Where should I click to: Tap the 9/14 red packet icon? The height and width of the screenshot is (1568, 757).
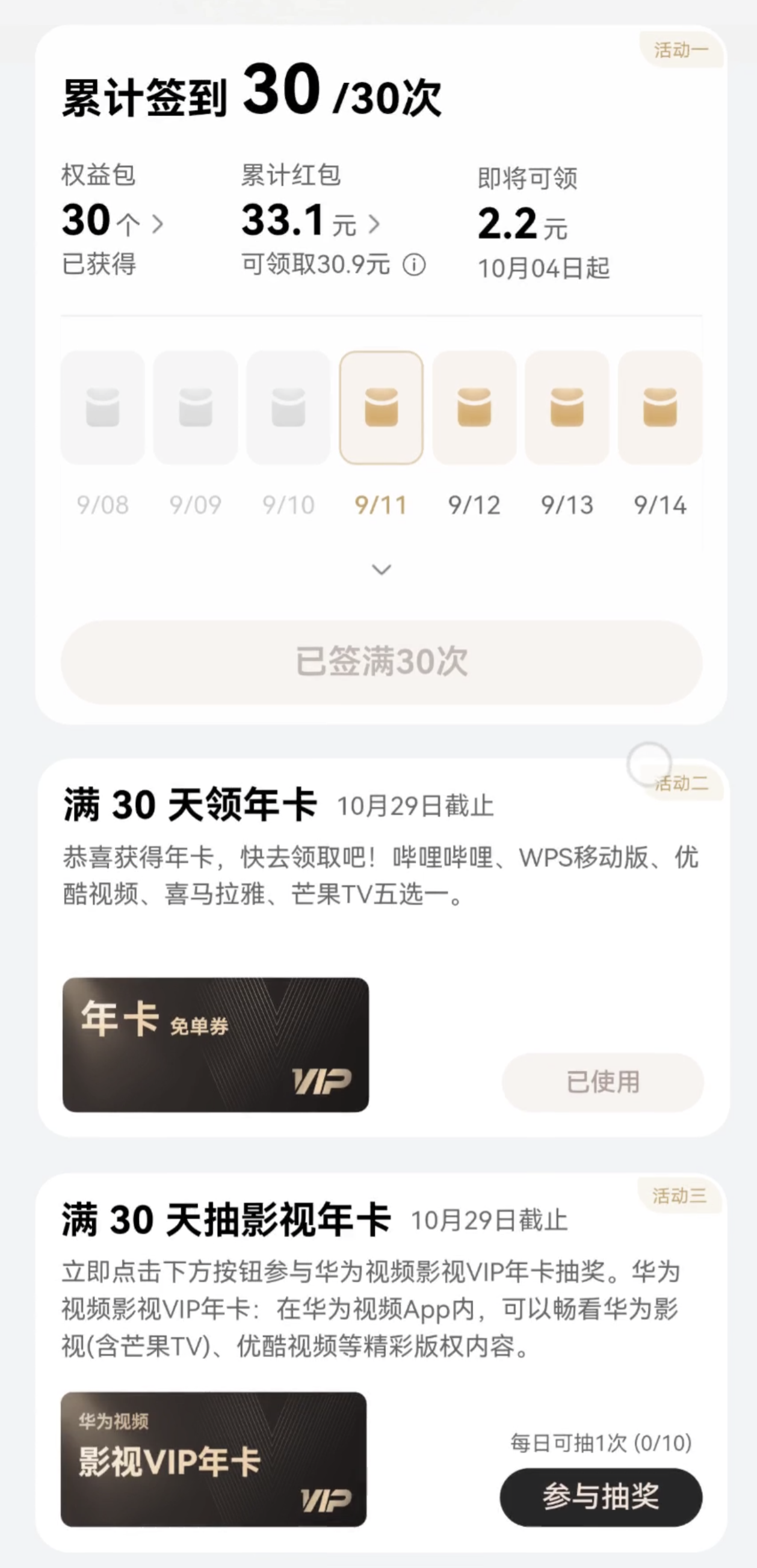tap(659, 409)
